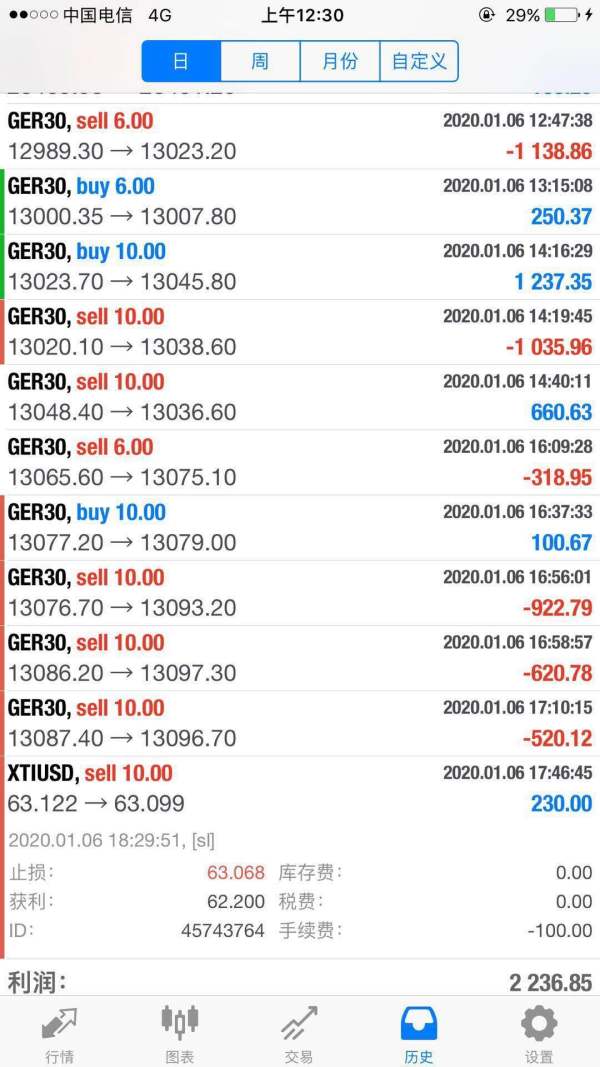Viewport: 600px width, 1067px height.
Task: Collapse the XTIUSD sell 10.00 trade details
Action: point(300,788)
